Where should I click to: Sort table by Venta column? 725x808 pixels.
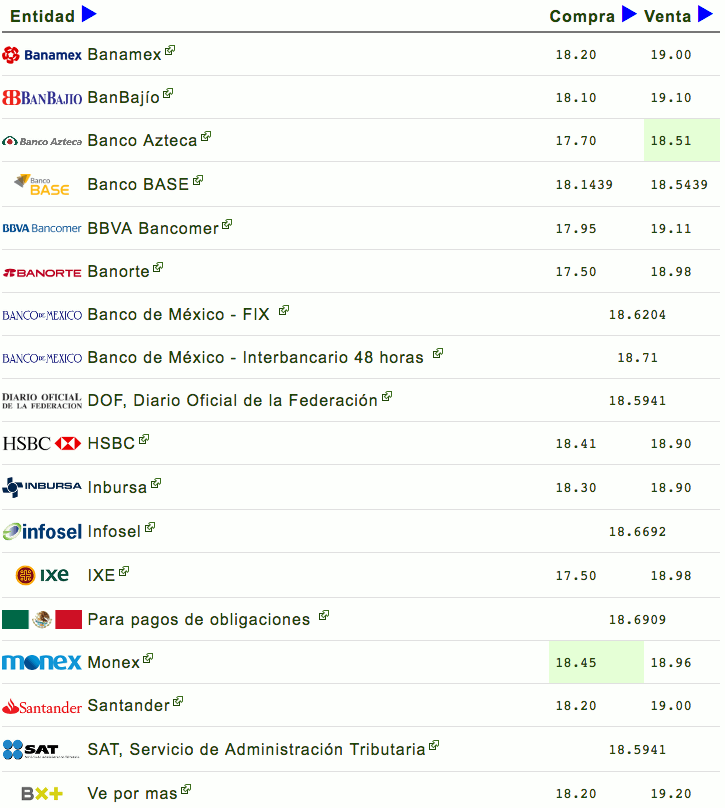point(706,14)
